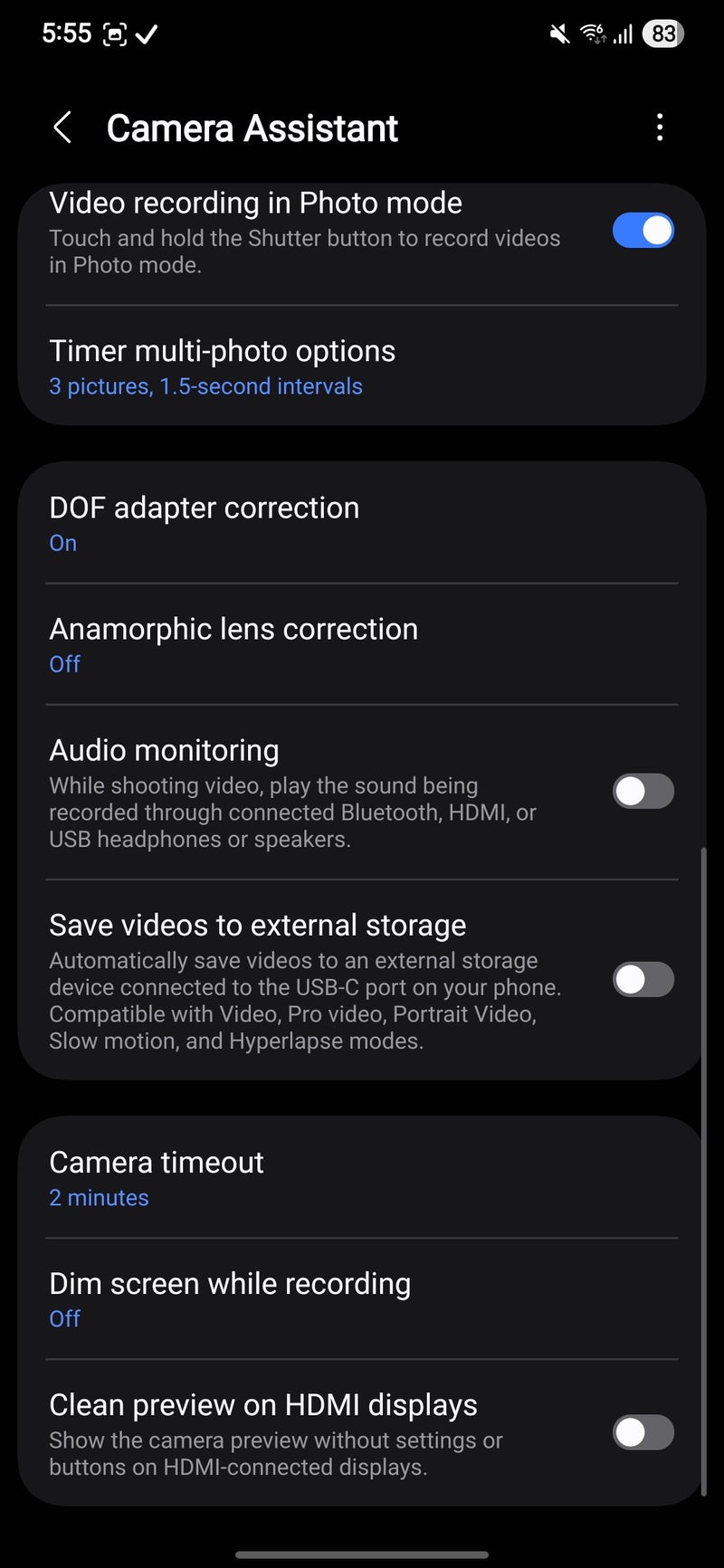The height and width of the screenshot is (1568, 724).
Task: Enable Clean preview on HDMI displays
Action: click(x=643, y=1431)
